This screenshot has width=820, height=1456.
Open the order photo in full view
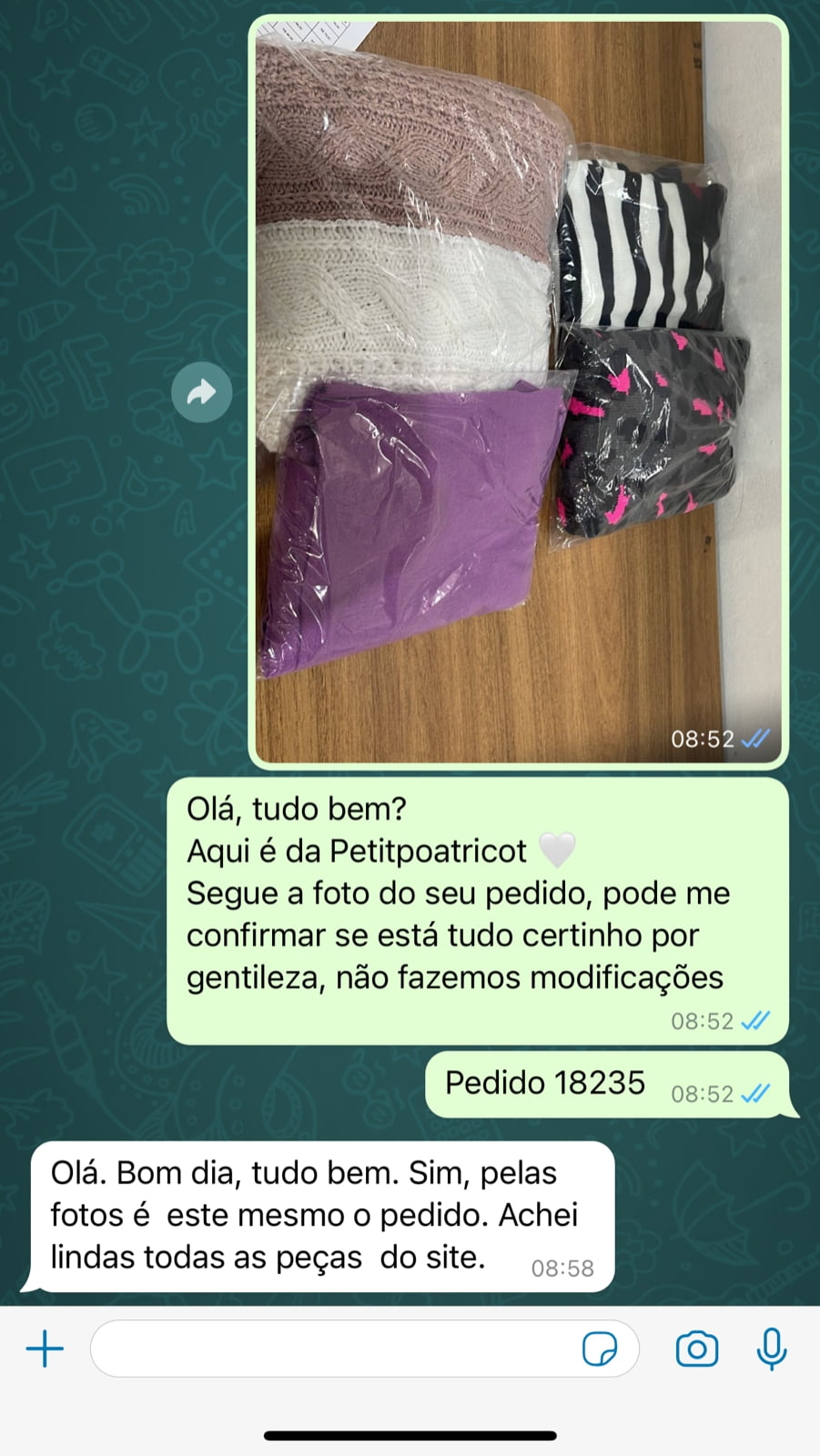click(x=517, y=391)
